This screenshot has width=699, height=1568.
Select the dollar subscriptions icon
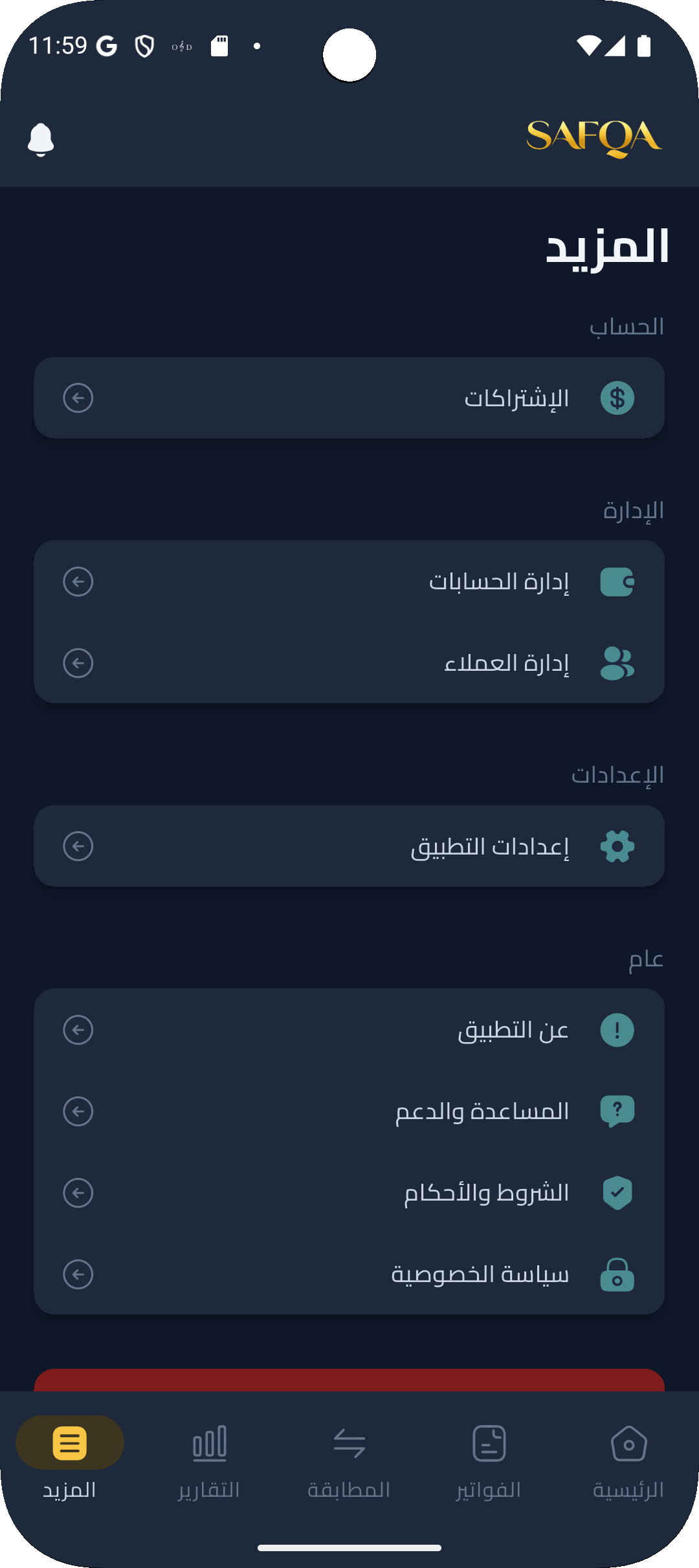(617, 398)
